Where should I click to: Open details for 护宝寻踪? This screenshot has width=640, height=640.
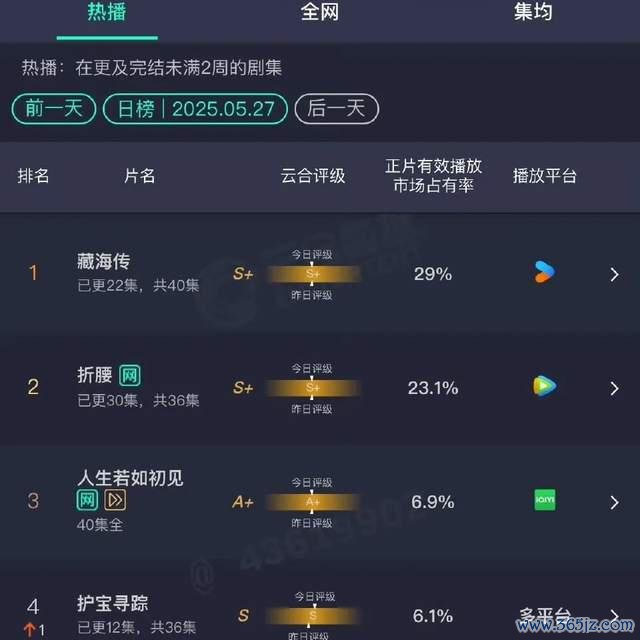(614, 615)
